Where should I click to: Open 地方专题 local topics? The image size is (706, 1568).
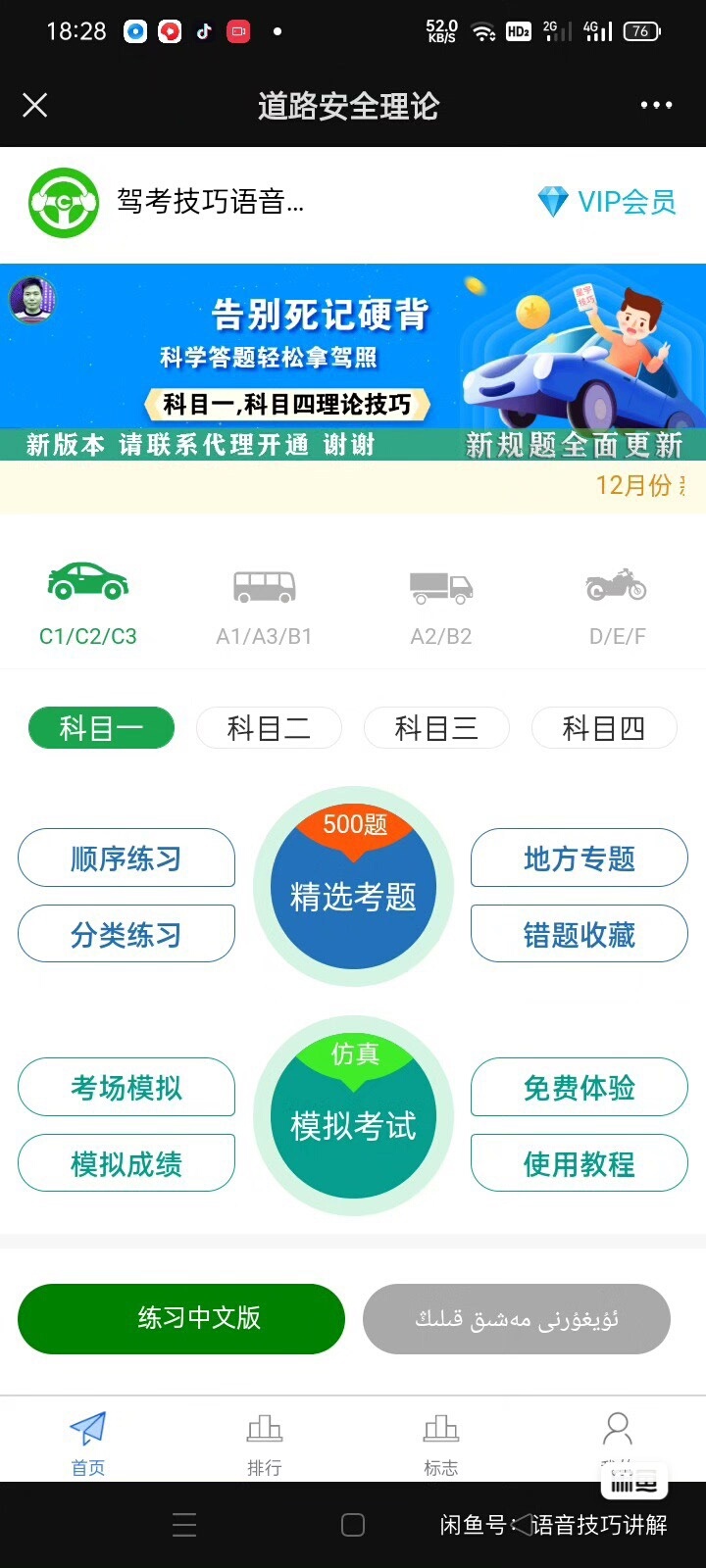point(579,858)
